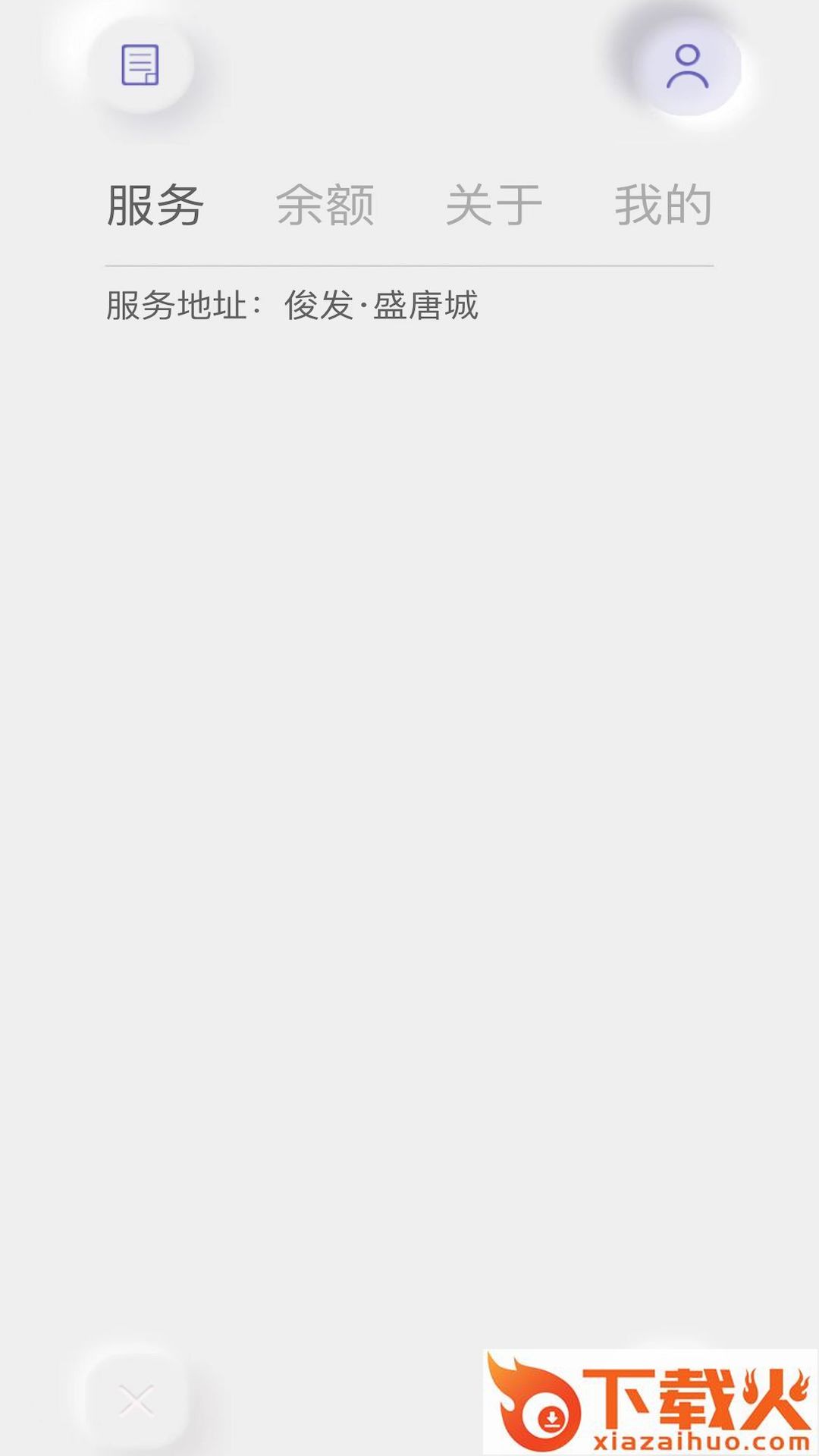
Task: Switch to the 我的 tab
Action: [x=663, y=205]
